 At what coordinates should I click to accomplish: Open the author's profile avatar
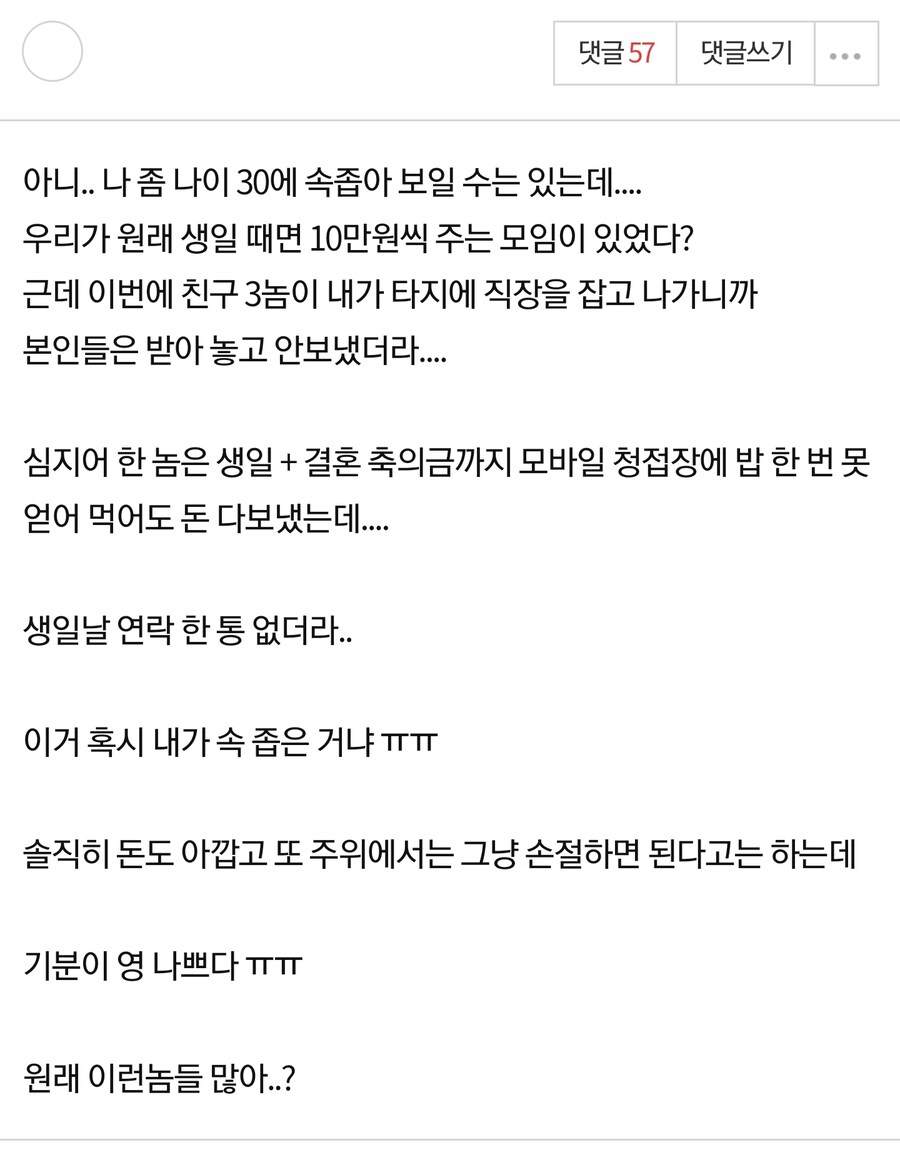(x=52, y=52)
